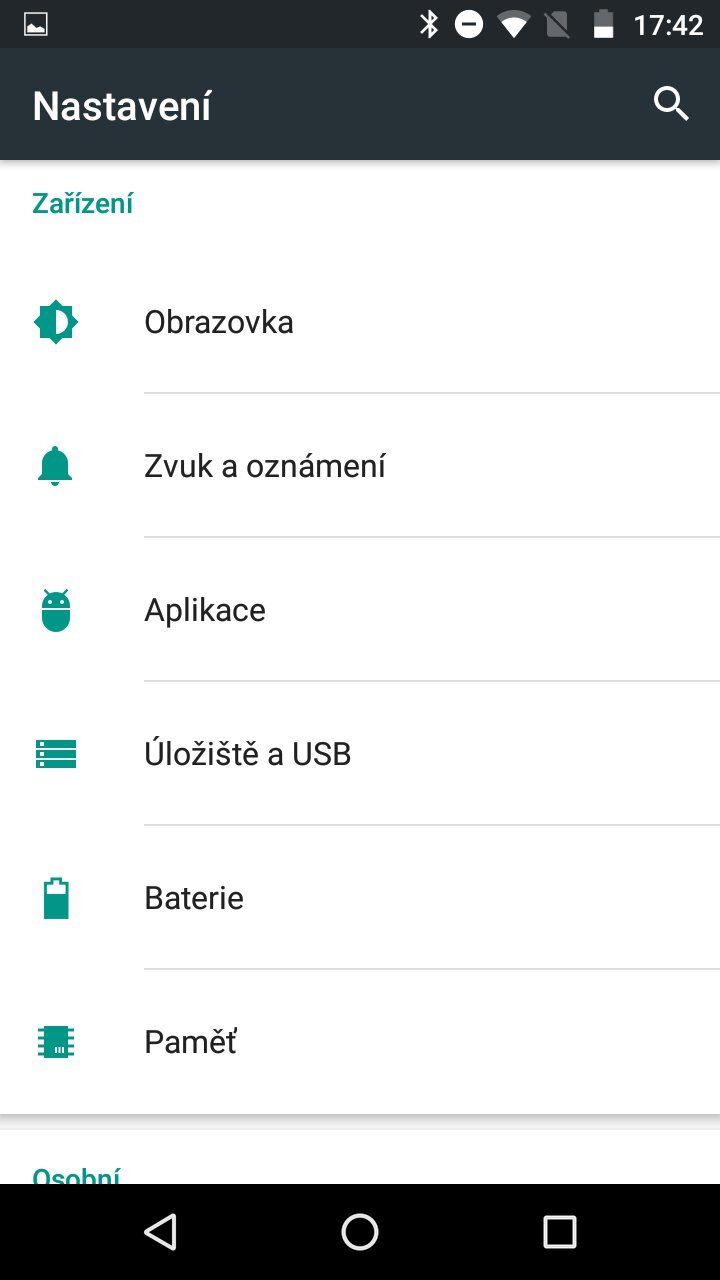The width and height of the screenshot is (720, 1280).
Task: Tap the Paměť memory chip icon
Action: 56,1041
